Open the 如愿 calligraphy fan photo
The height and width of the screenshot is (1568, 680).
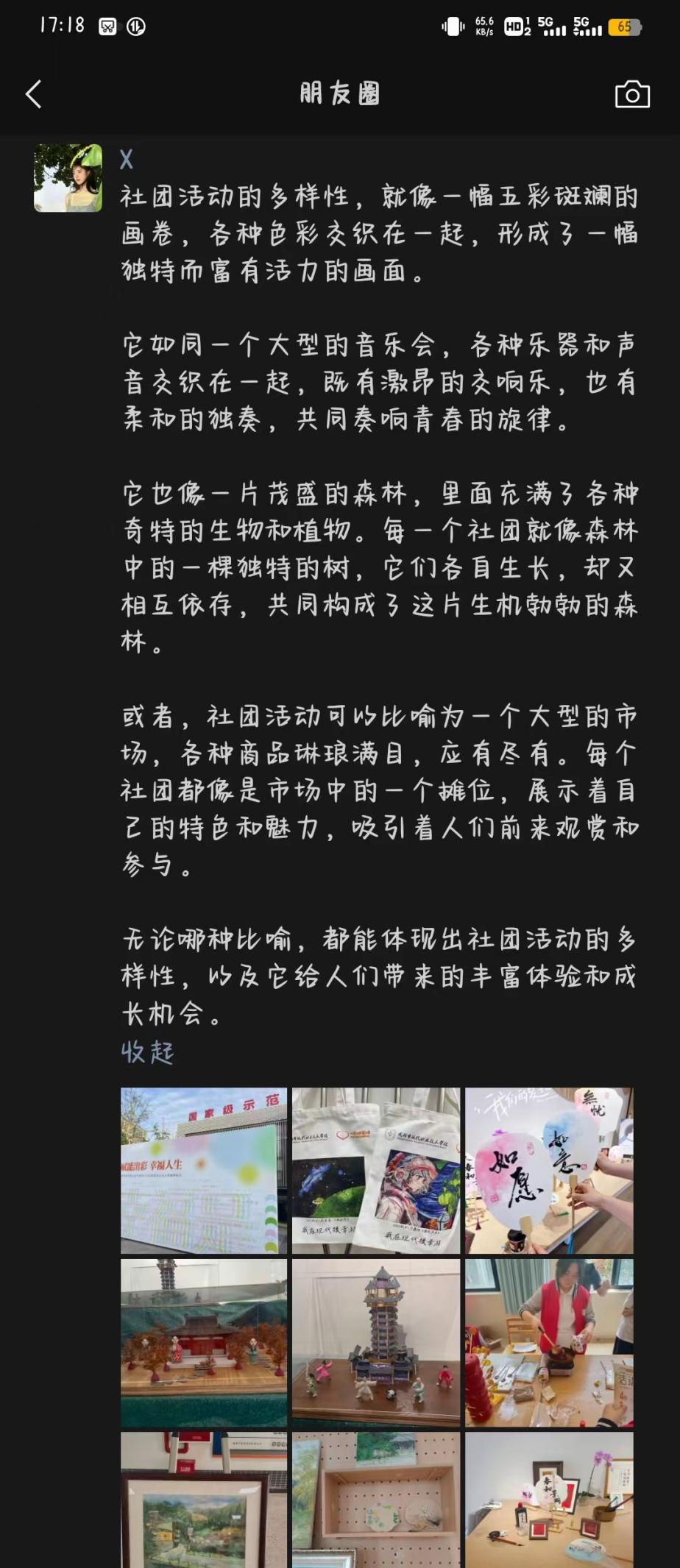(549, 1170)
